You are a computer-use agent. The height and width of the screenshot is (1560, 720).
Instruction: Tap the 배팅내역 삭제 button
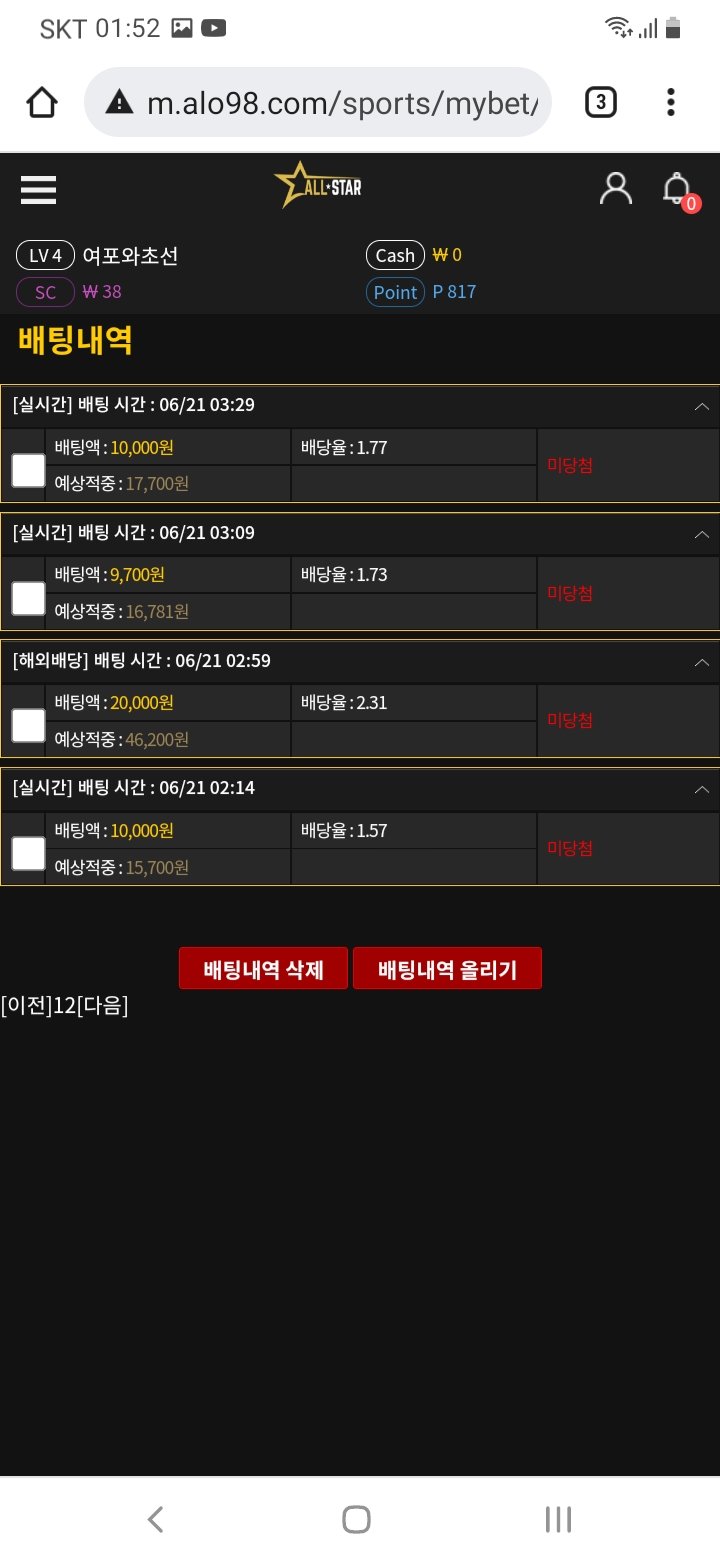pyautogui.click(x=263, y=969)
